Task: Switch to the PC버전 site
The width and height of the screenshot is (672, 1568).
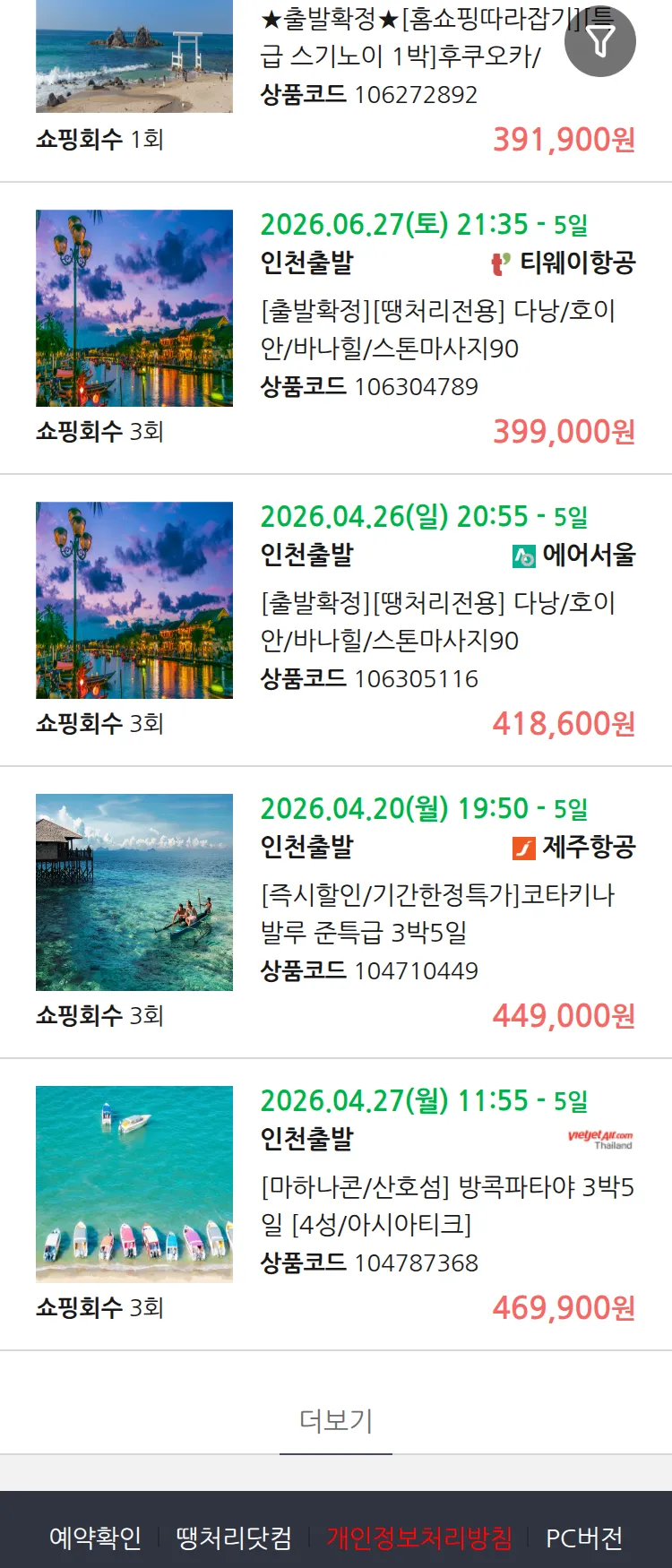Action: (x=584, y=1538)
